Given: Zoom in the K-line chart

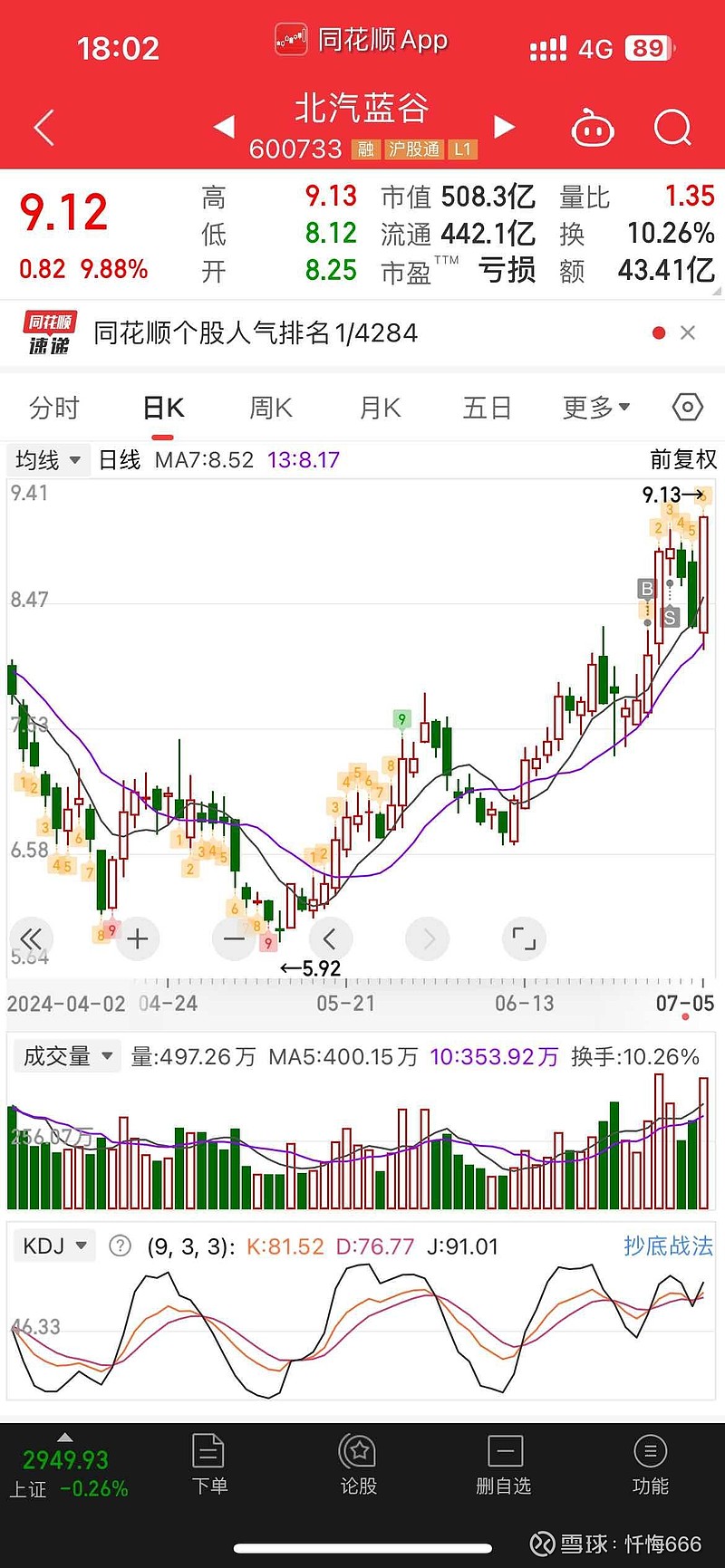Looking at the screenshot, I should [138, 938].
